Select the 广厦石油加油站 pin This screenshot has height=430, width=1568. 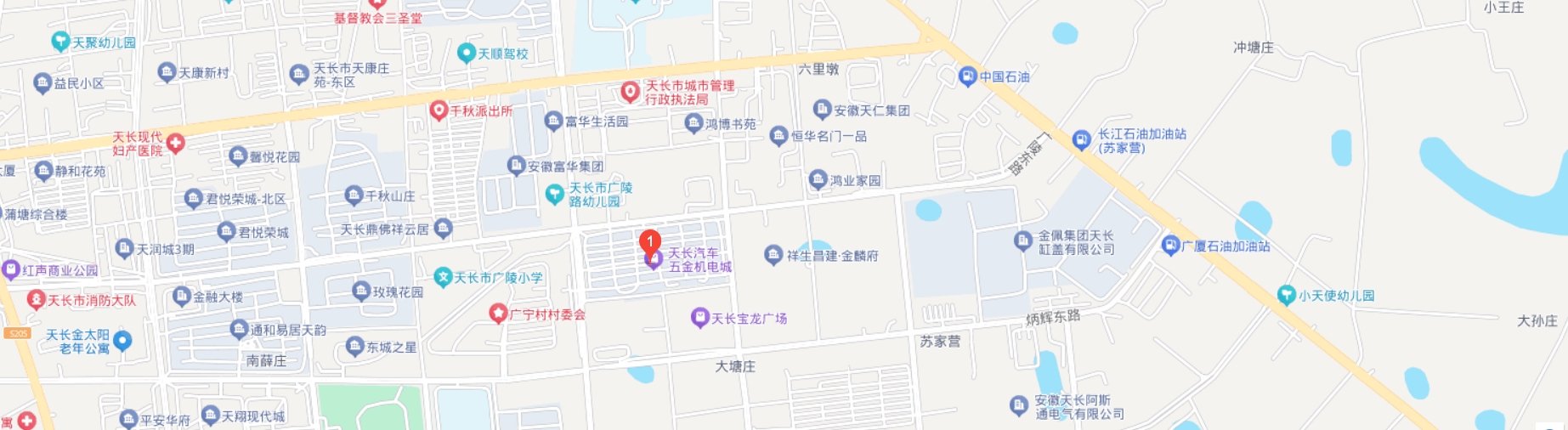coord(1171,246)
